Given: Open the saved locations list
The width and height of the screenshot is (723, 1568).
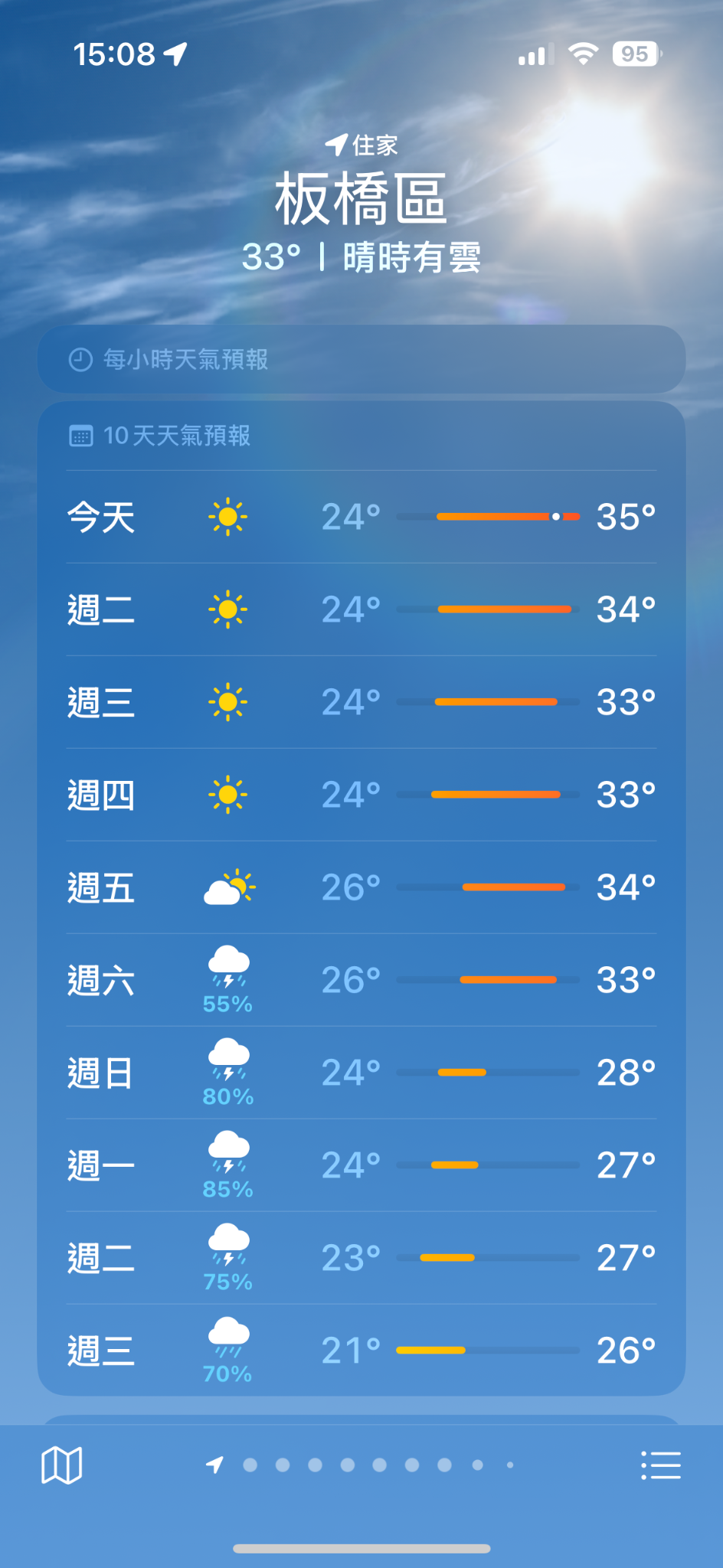Looking at the screenshot, I should click(660, 1465).
